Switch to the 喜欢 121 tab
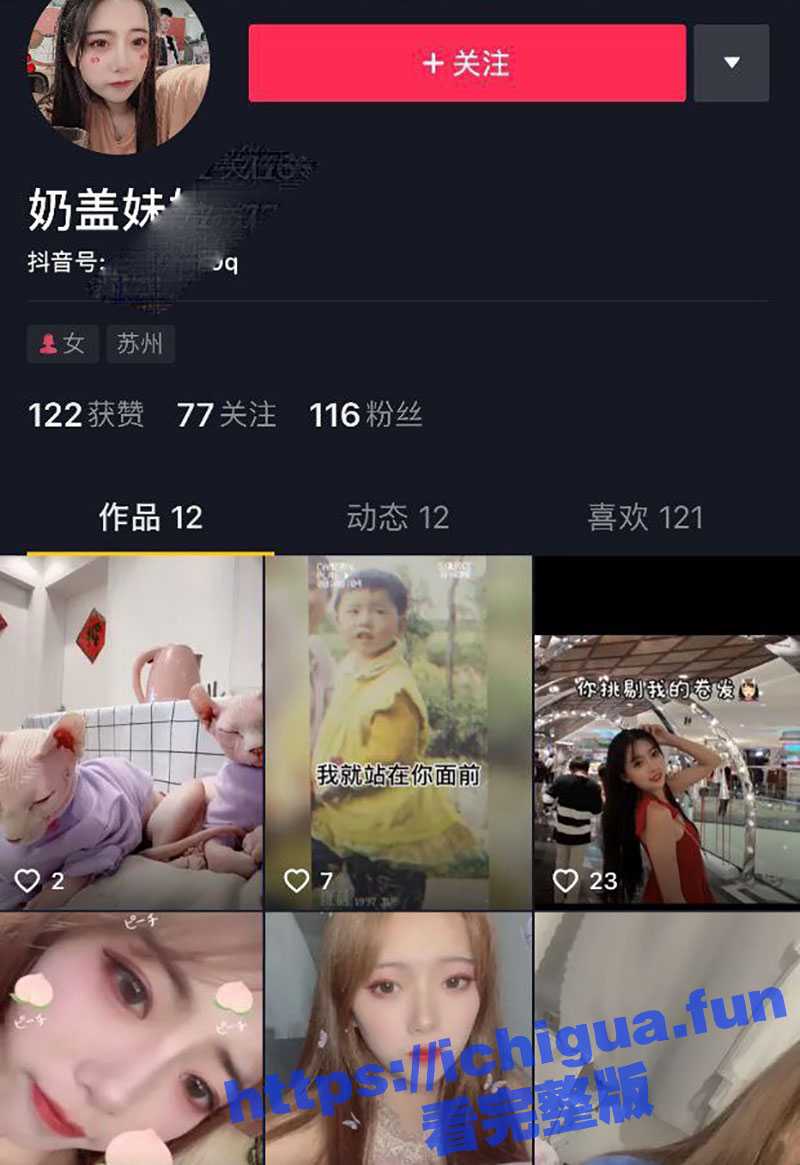 click(x=645, y=518)
